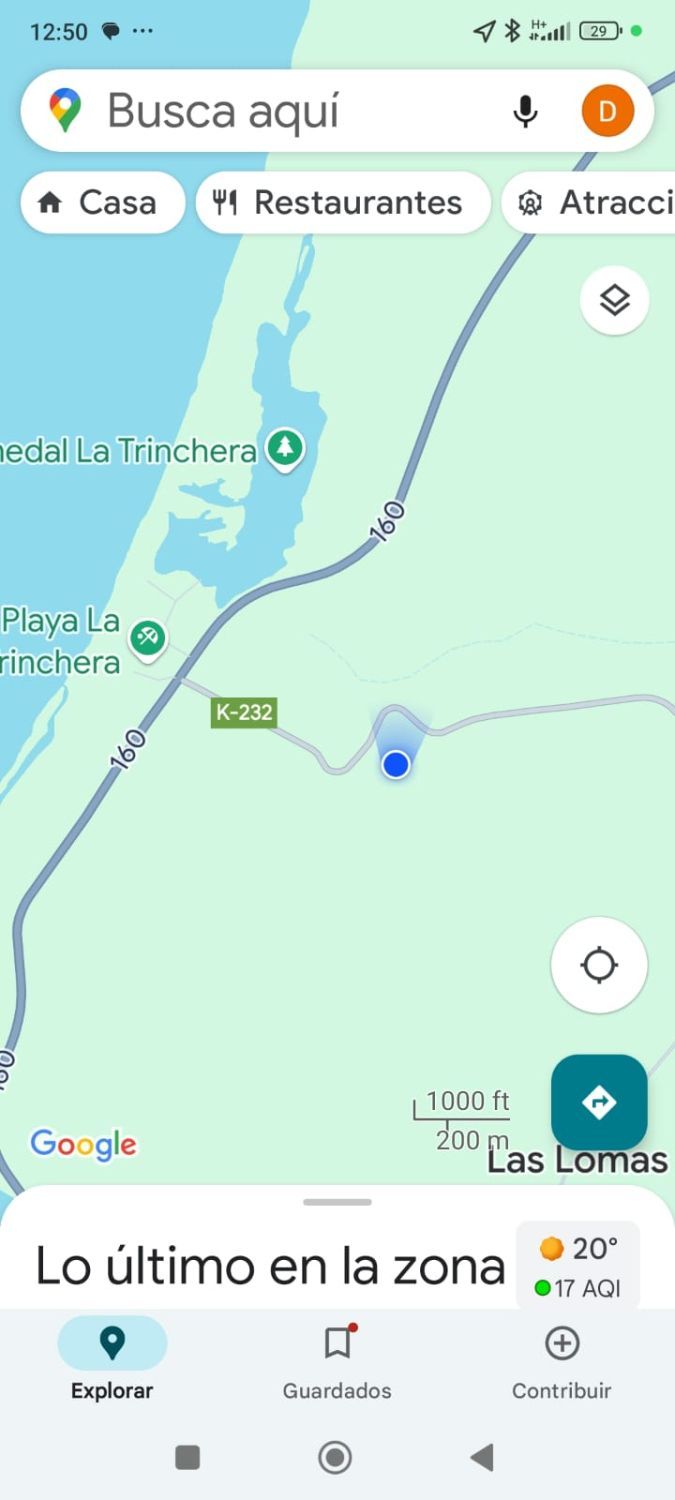Filter the map by Restaurantes
The image size is (675, 1500).
pos(342,203)
